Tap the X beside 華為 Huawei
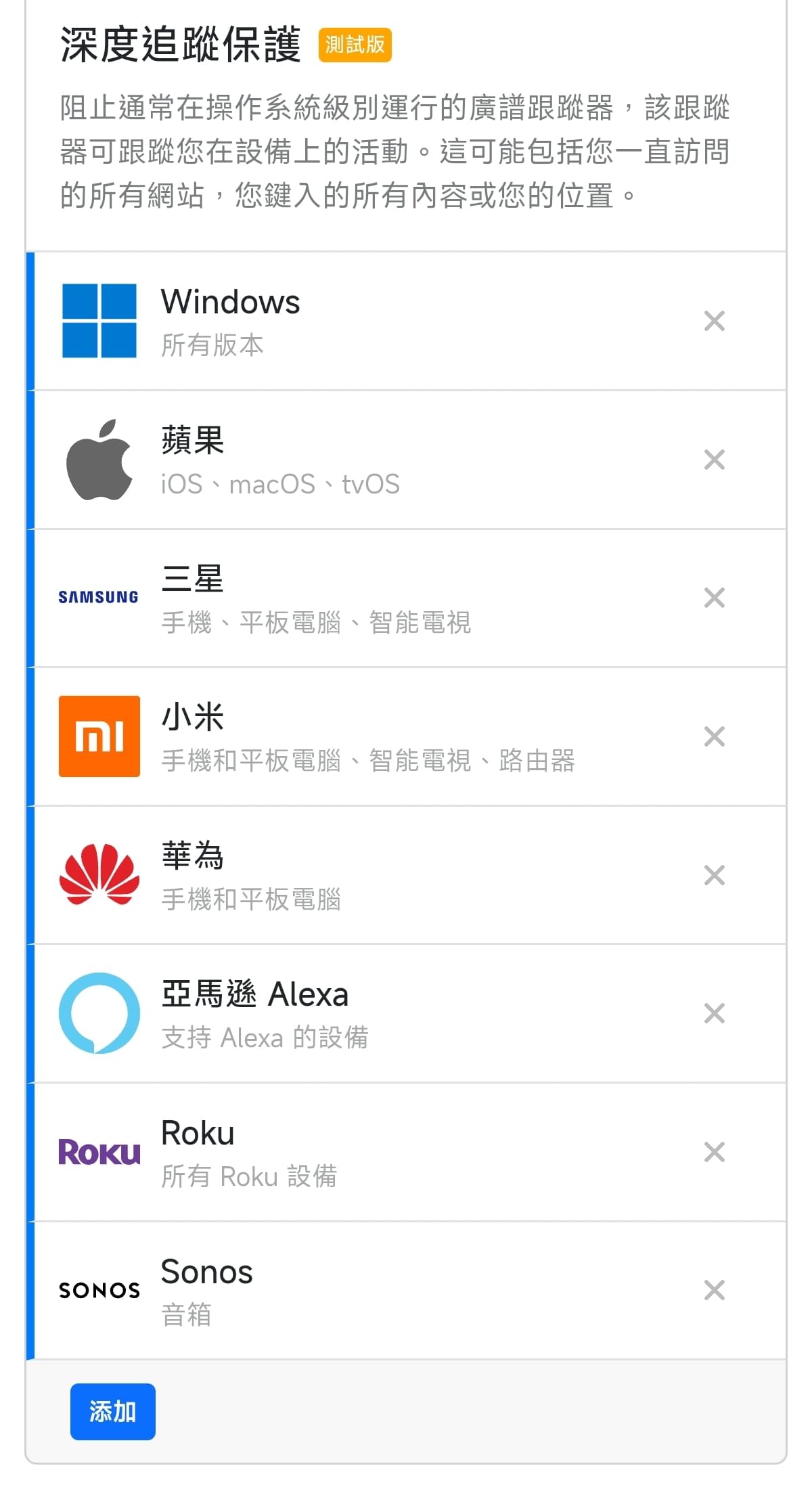 (714, 875)
